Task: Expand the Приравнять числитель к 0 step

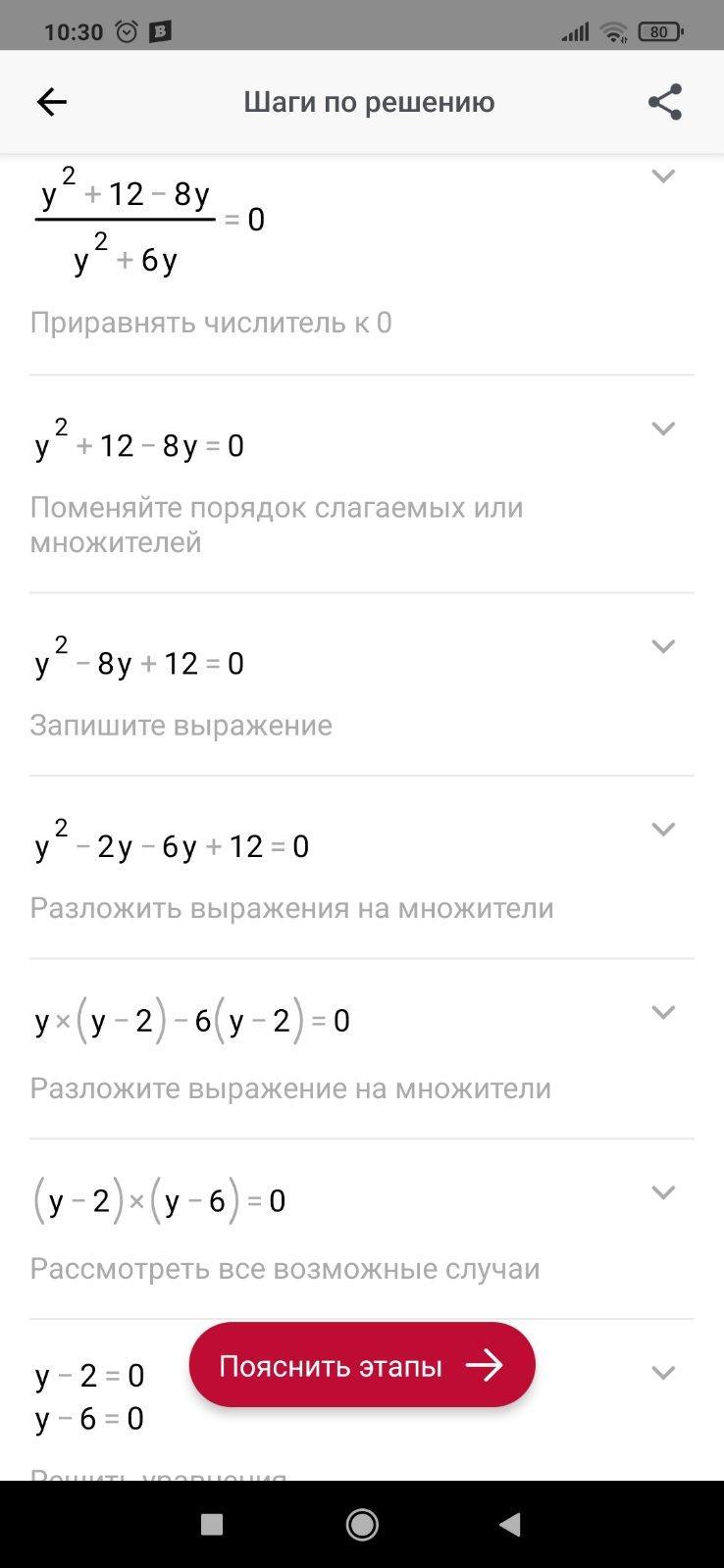Action: [x=663, y=177]
